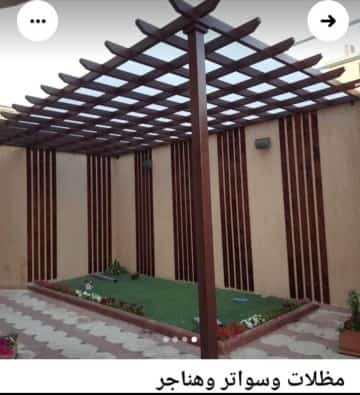Open the three-dot overflow menu
Image resolution: width=360 pixels, height=395 pixels.
[38, 21]
